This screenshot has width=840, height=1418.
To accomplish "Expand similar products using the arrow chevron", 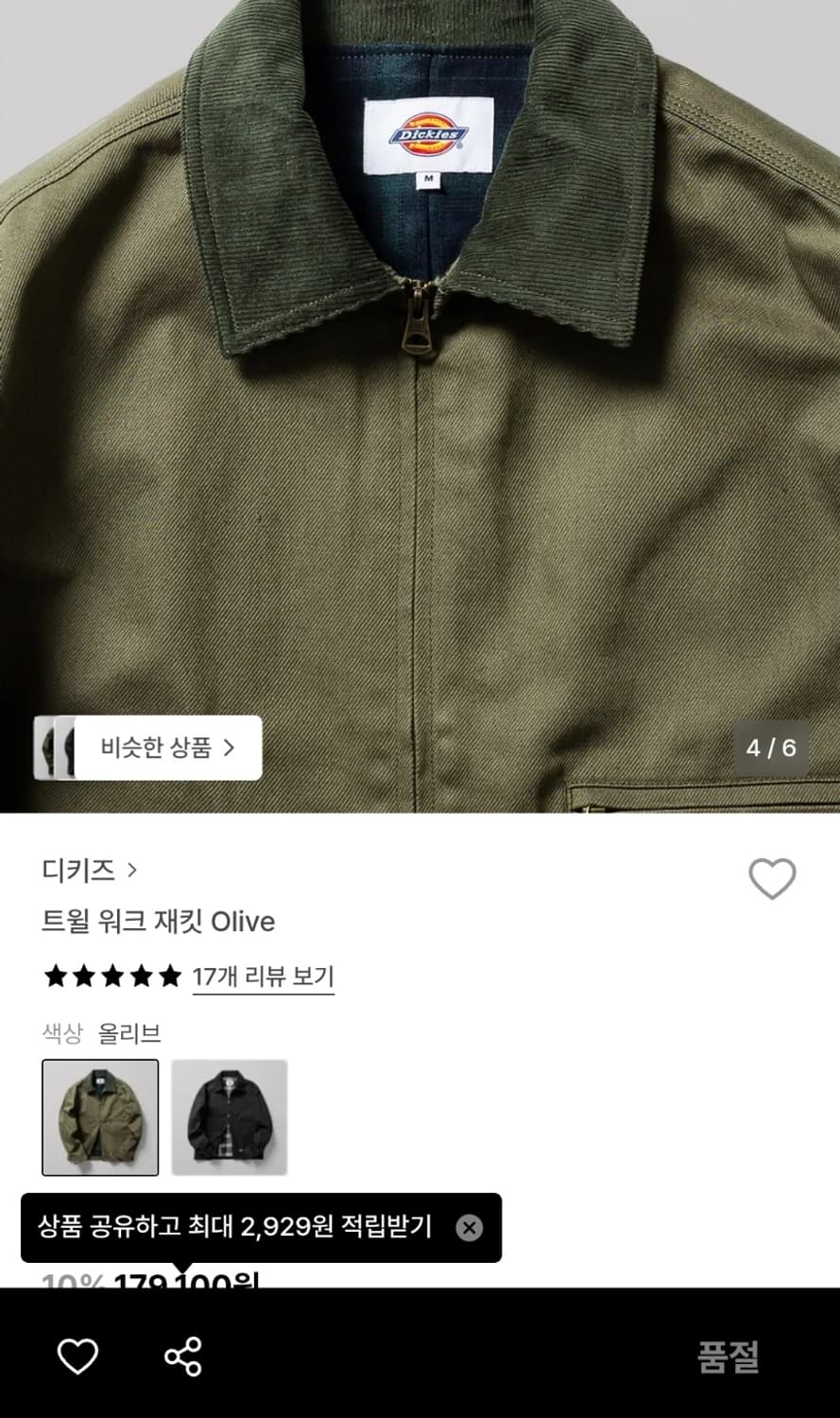I will [227, 748].
